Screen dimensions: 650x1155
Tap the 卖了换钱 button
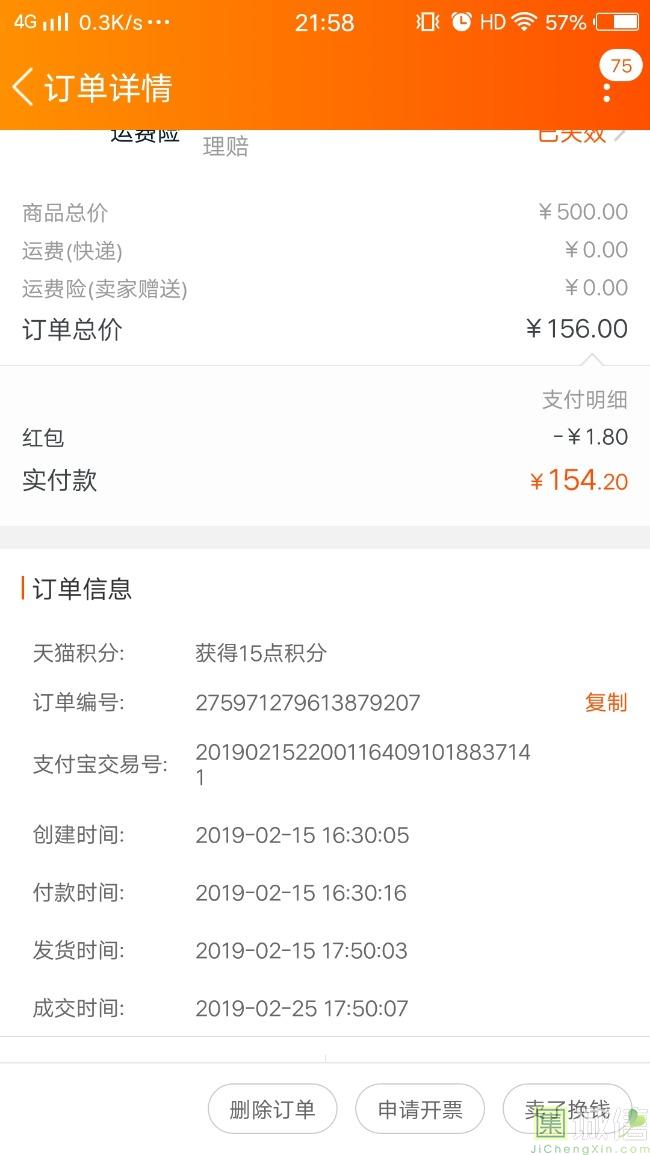click(566, 1109)
